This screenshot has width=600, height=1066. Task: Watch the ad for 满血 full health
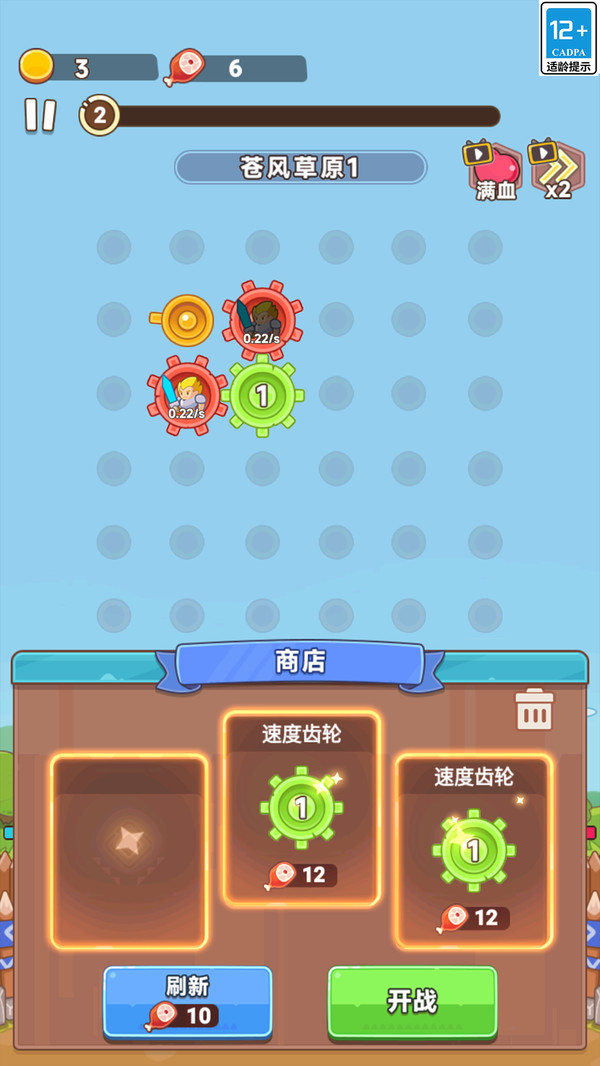coord(495,170)
